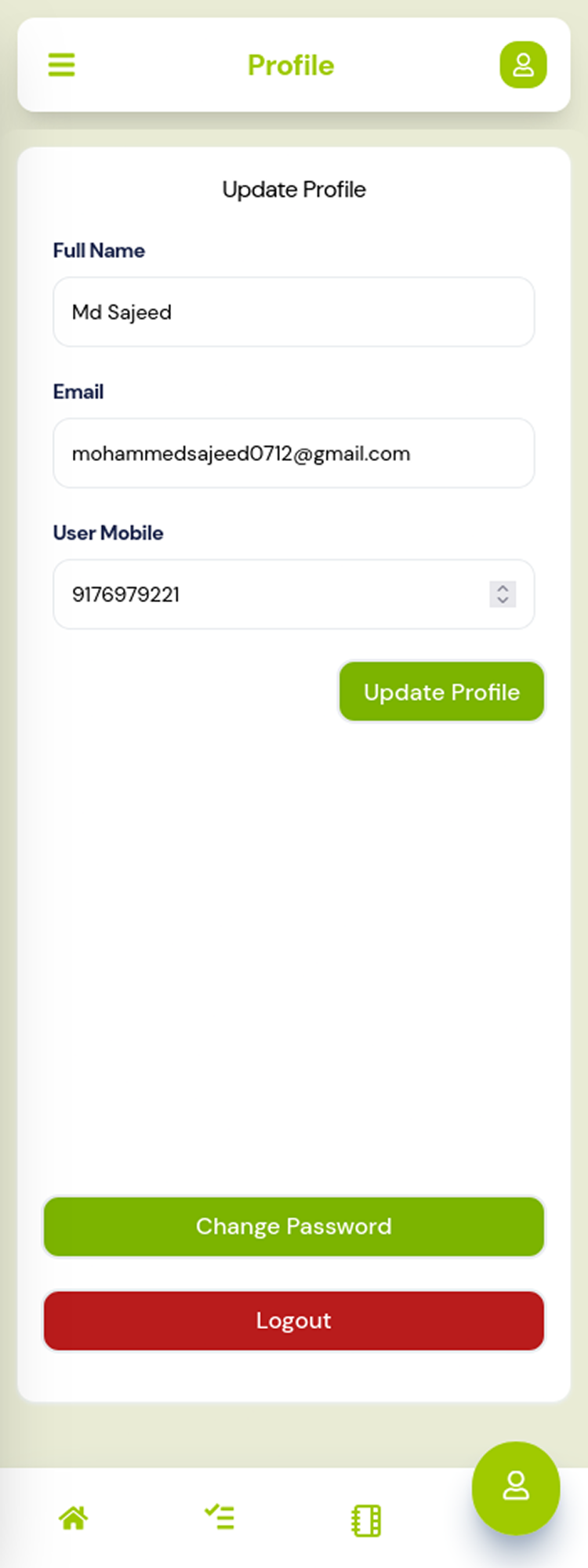Open the Change Password screen
588x1568 pixels.
(x=293, y=1226)
